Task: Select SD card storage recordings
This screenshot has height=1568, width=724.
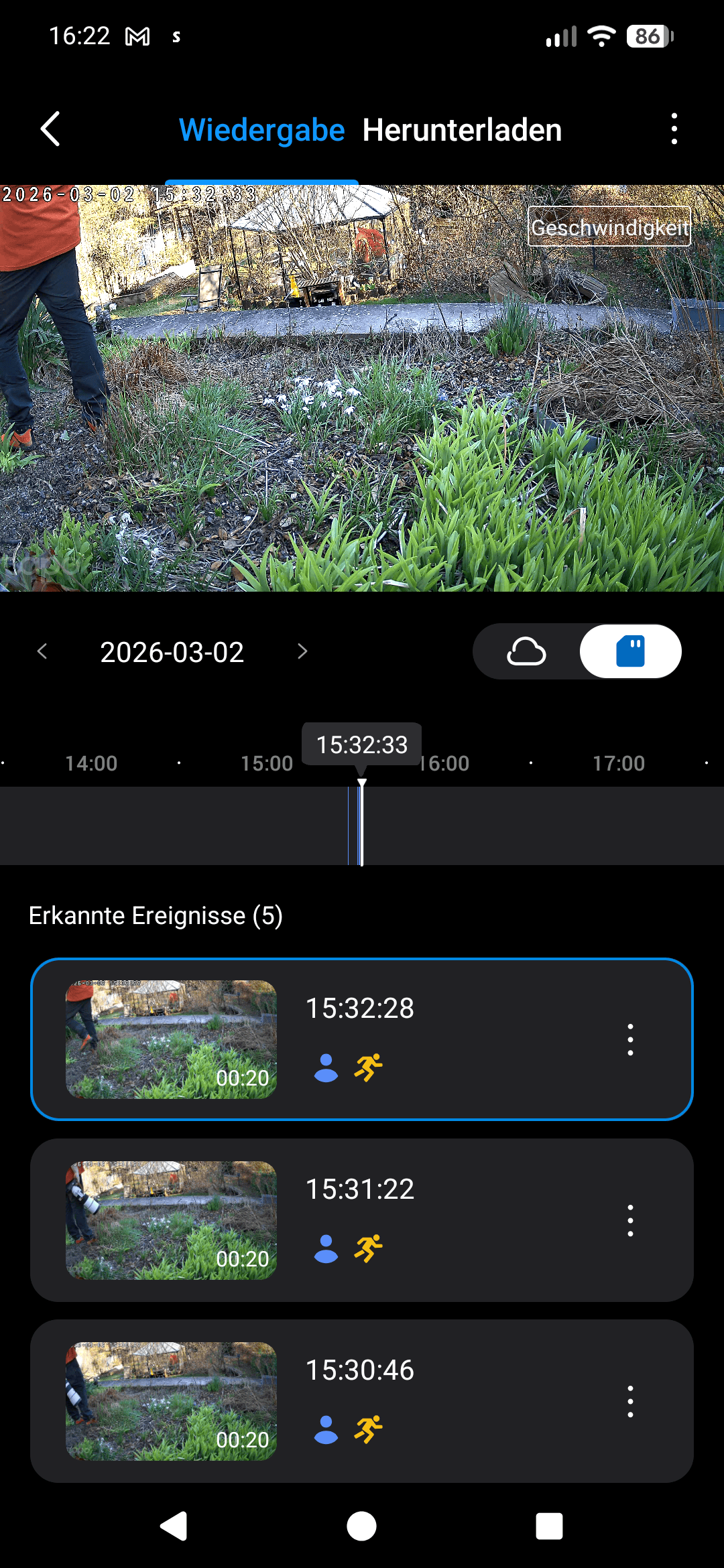Action: click(x=630, y=651)
